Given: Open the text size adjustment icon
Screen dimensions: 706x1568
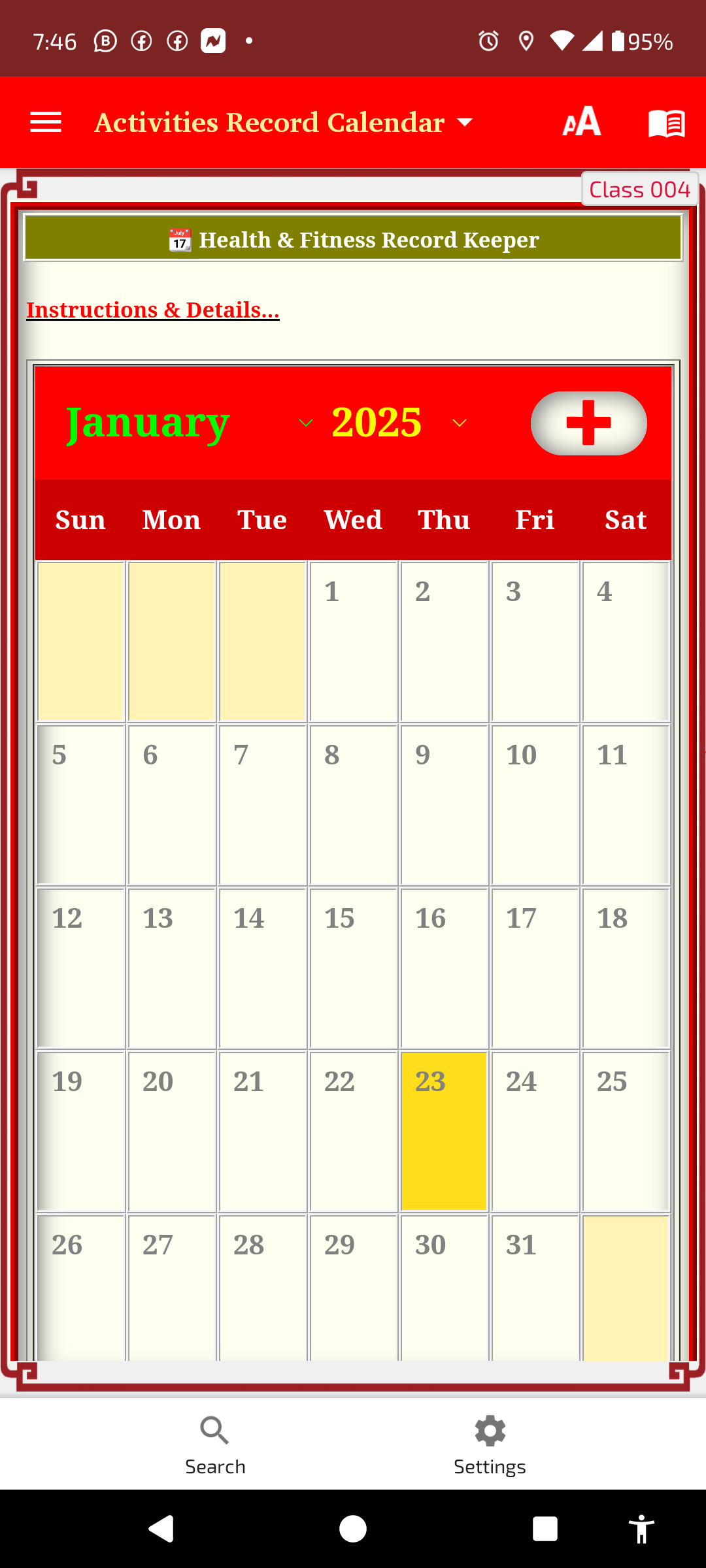Looking at the screenshot, I should click(x=581, y=122).
